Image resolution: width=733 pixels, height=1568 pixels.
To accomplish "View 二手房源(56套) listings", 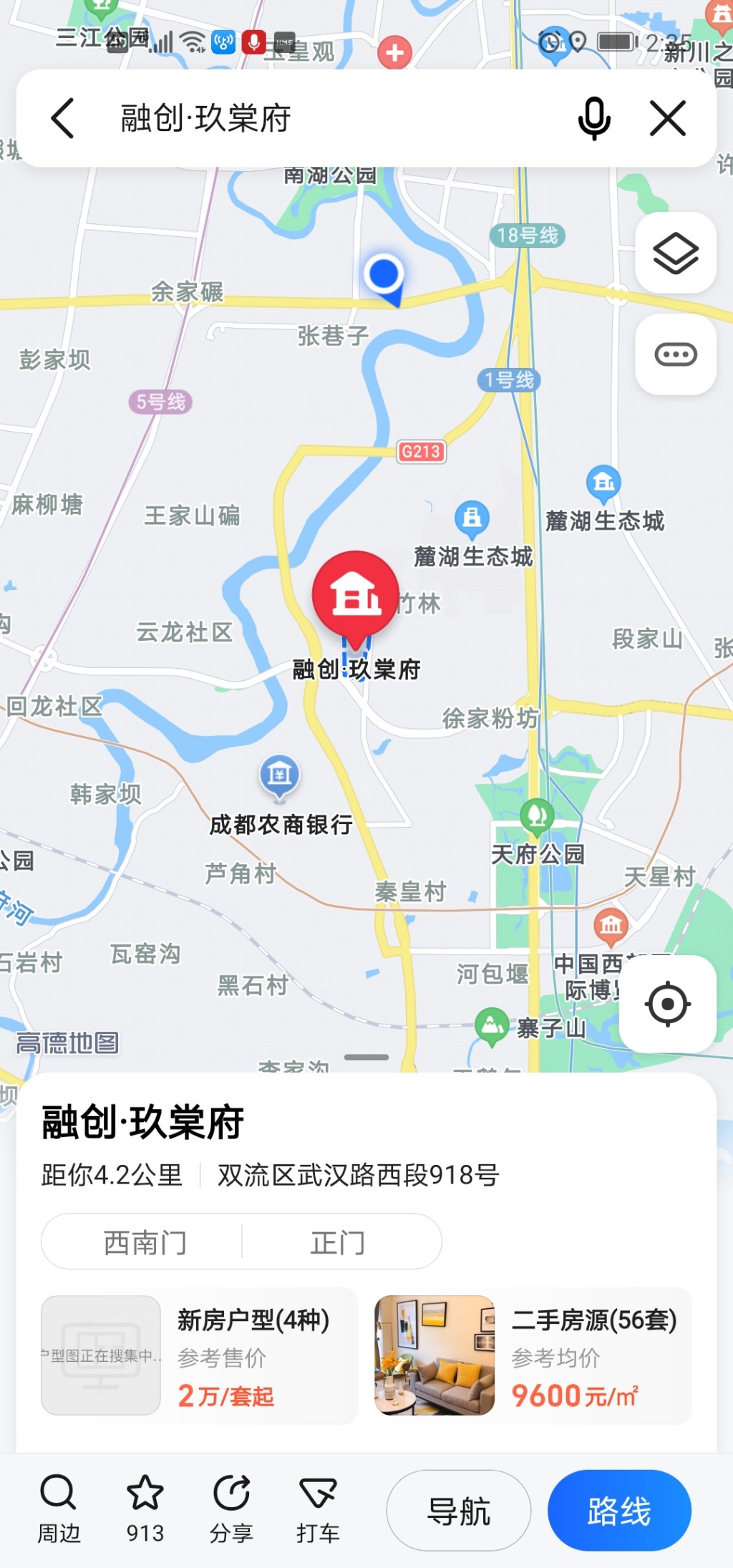I will pyautogui.click(x=533, y=1355).
